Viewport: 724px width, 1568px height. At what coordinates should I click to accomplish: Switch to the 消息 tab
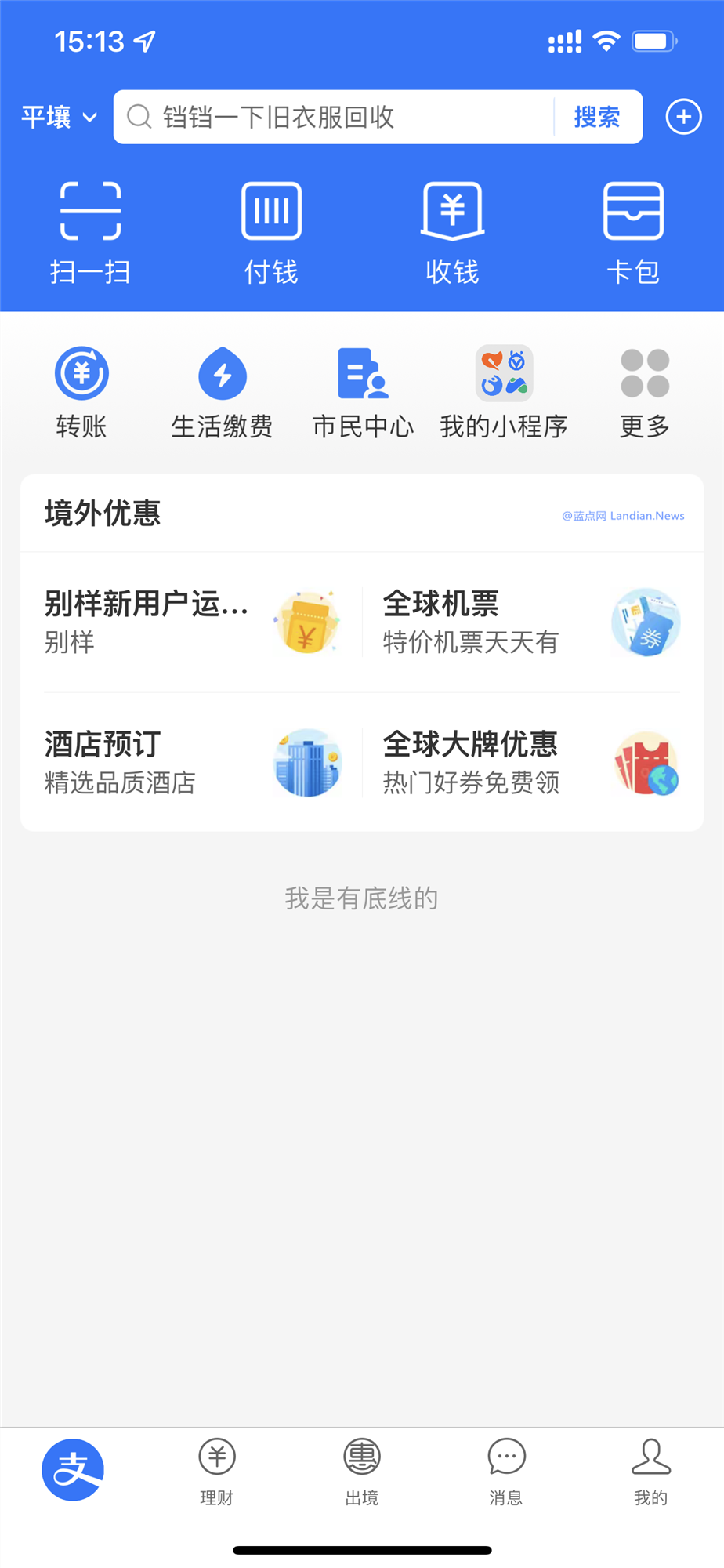[x=506, y=1472]
